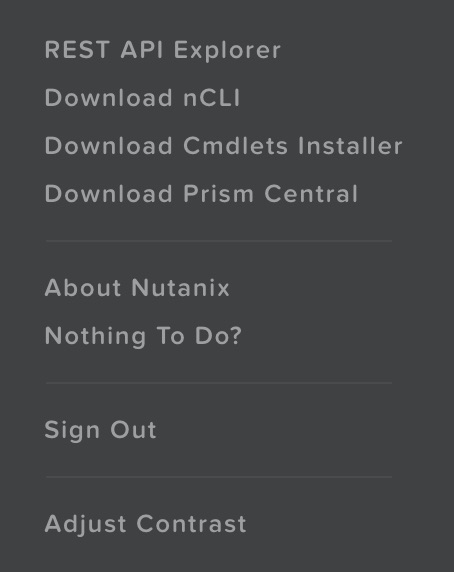
Task: Open About Nutanix
Action: [x=137, y=287]
